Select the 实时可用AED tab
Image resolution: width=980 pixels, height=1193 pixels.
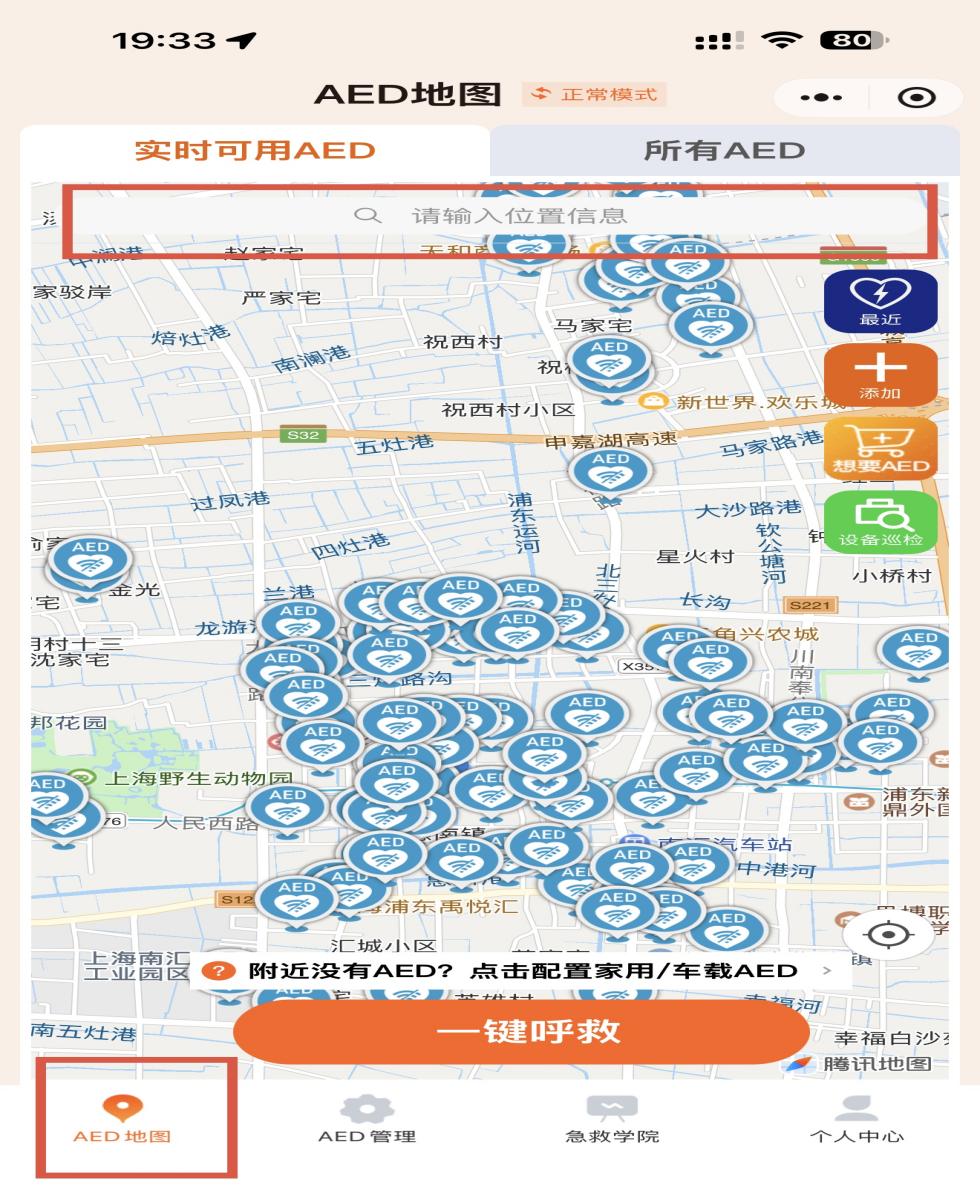point(255,151)
